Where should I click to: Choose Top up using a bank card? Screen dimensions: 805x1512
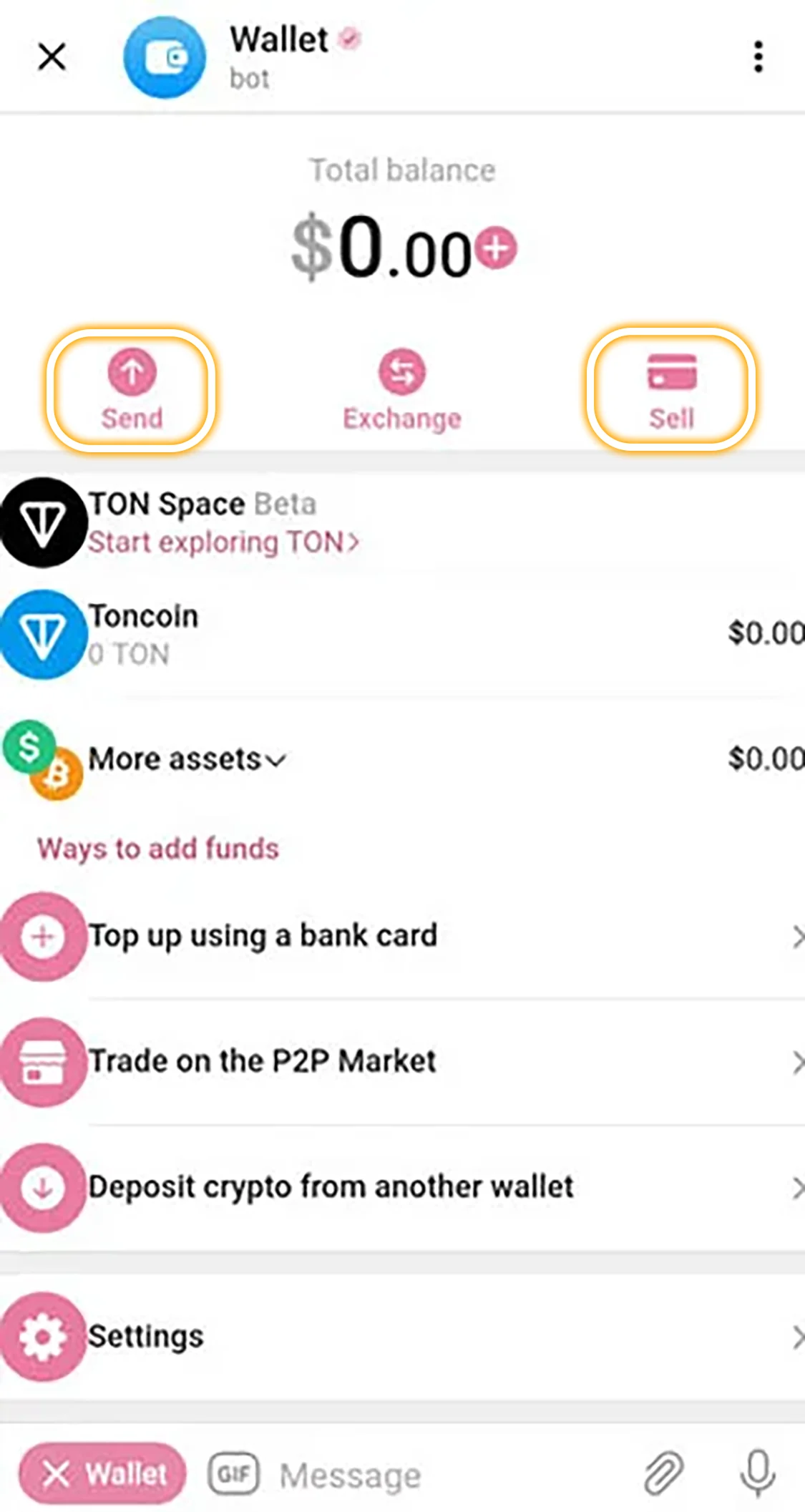click(401, 936)
